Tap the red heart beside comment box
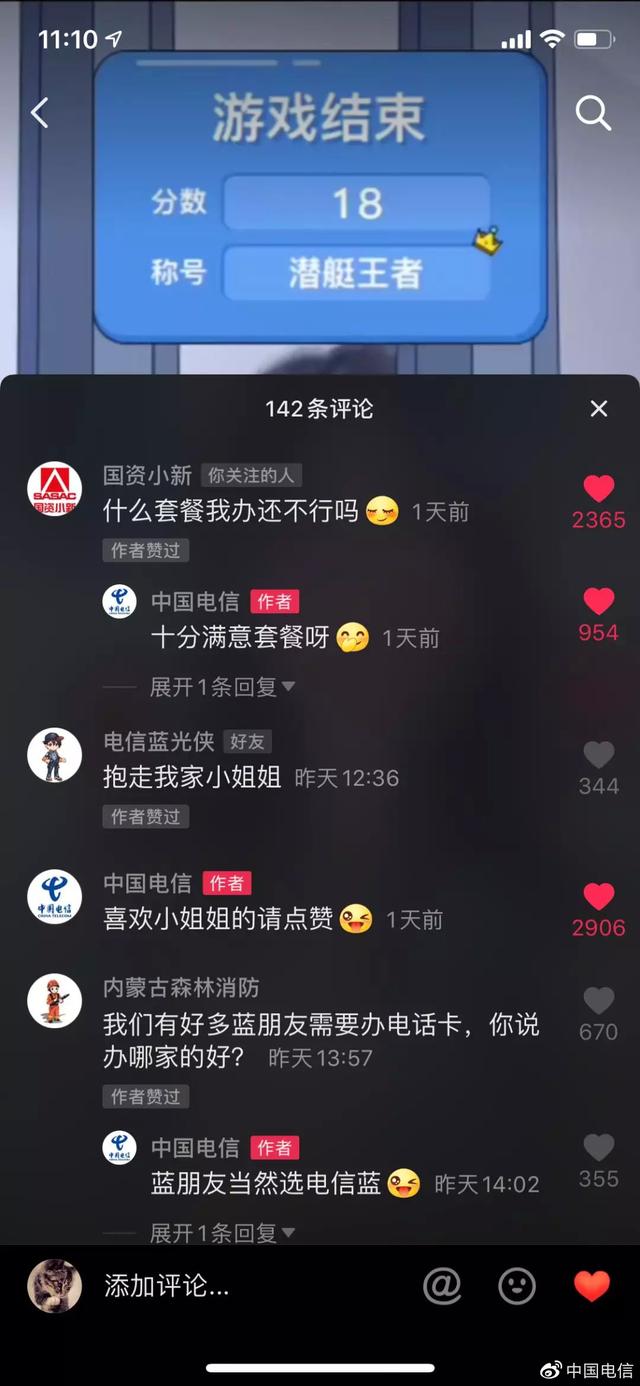 [x=592, y=1286]
